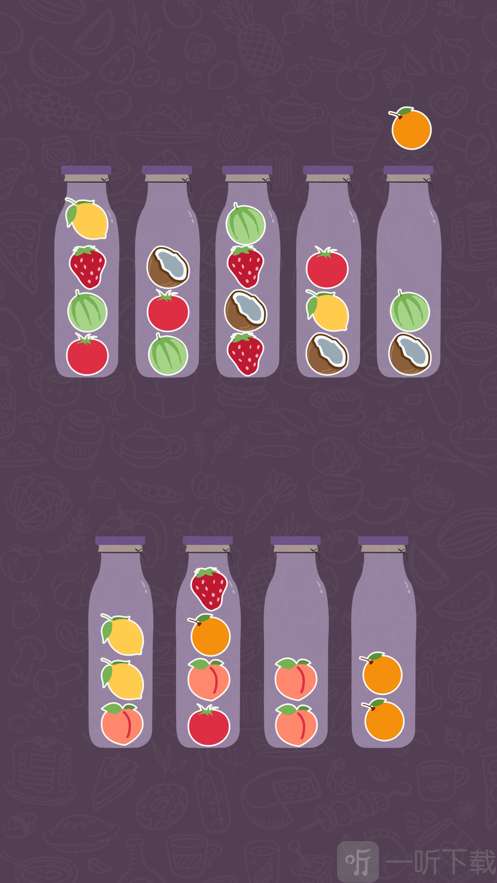Drop the orange into the two-orange bottle

click(384, 642)
